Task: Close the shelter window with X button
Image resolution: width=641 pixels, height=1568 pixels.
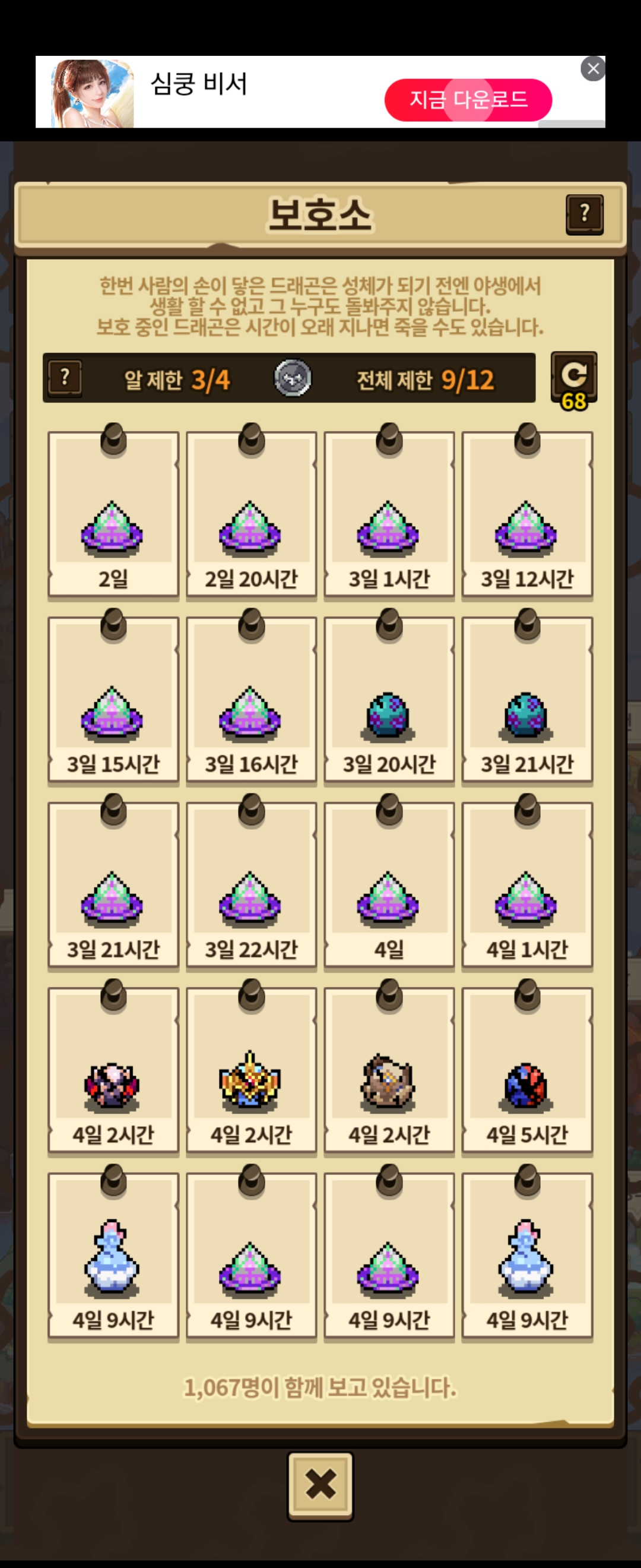Action: [320, 1486]
